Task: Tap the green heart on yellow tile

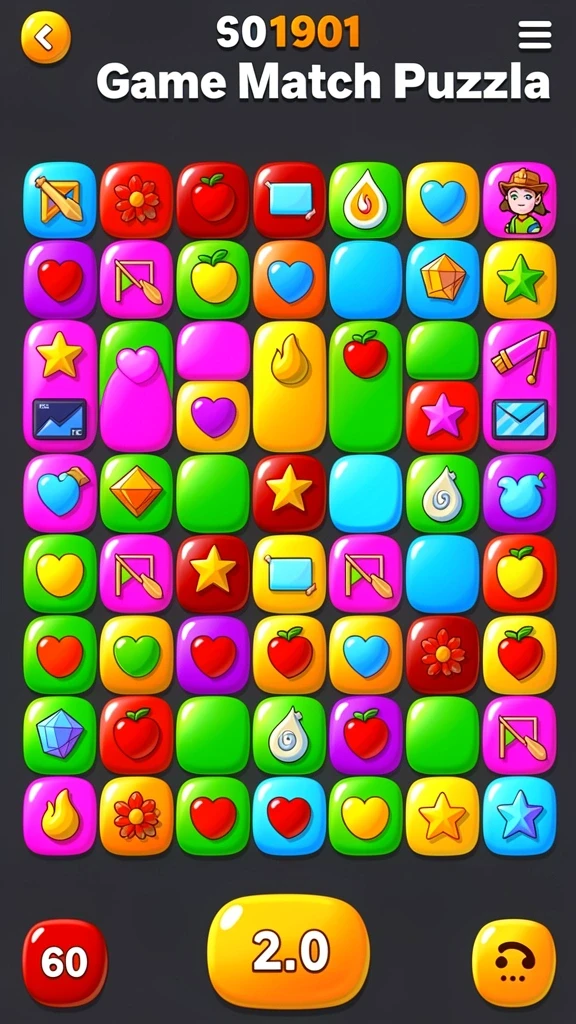Action: [136, 655]
